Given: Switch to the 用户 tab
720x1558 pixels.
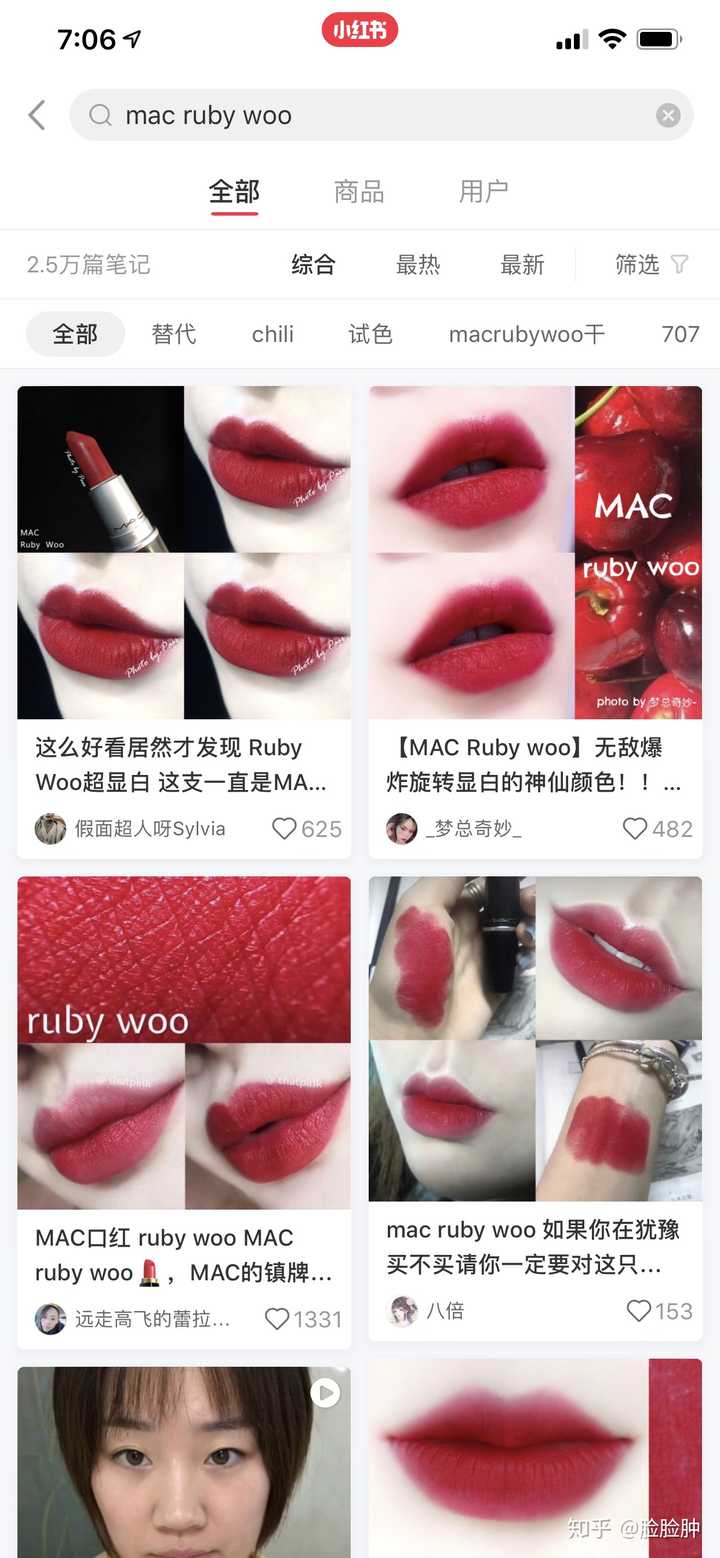Looking at the screenshot, I should pyautogui.click(x=483, y=192).
